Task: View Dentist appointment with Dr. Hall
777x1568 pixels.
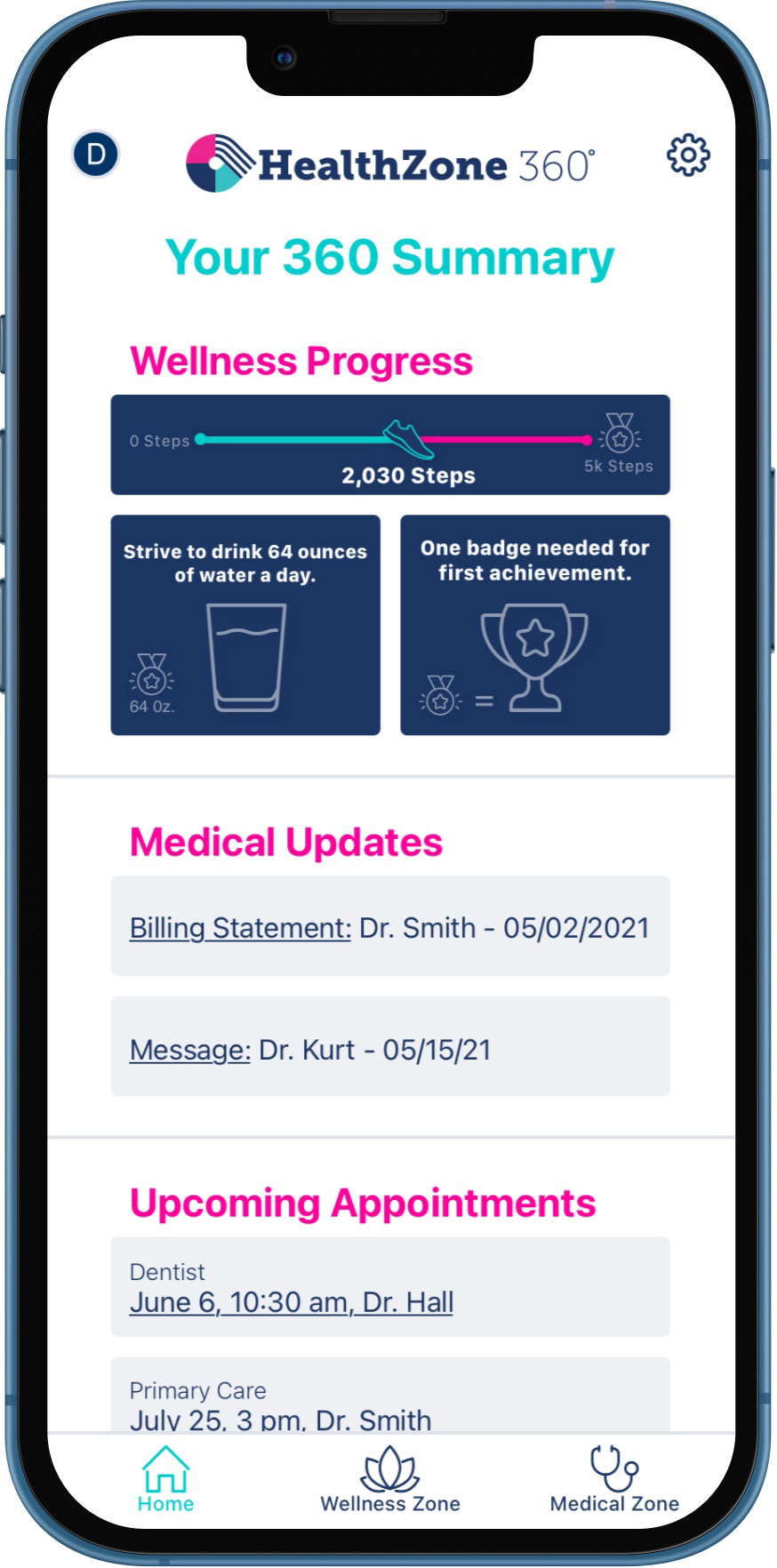Action: point(390,1286)
